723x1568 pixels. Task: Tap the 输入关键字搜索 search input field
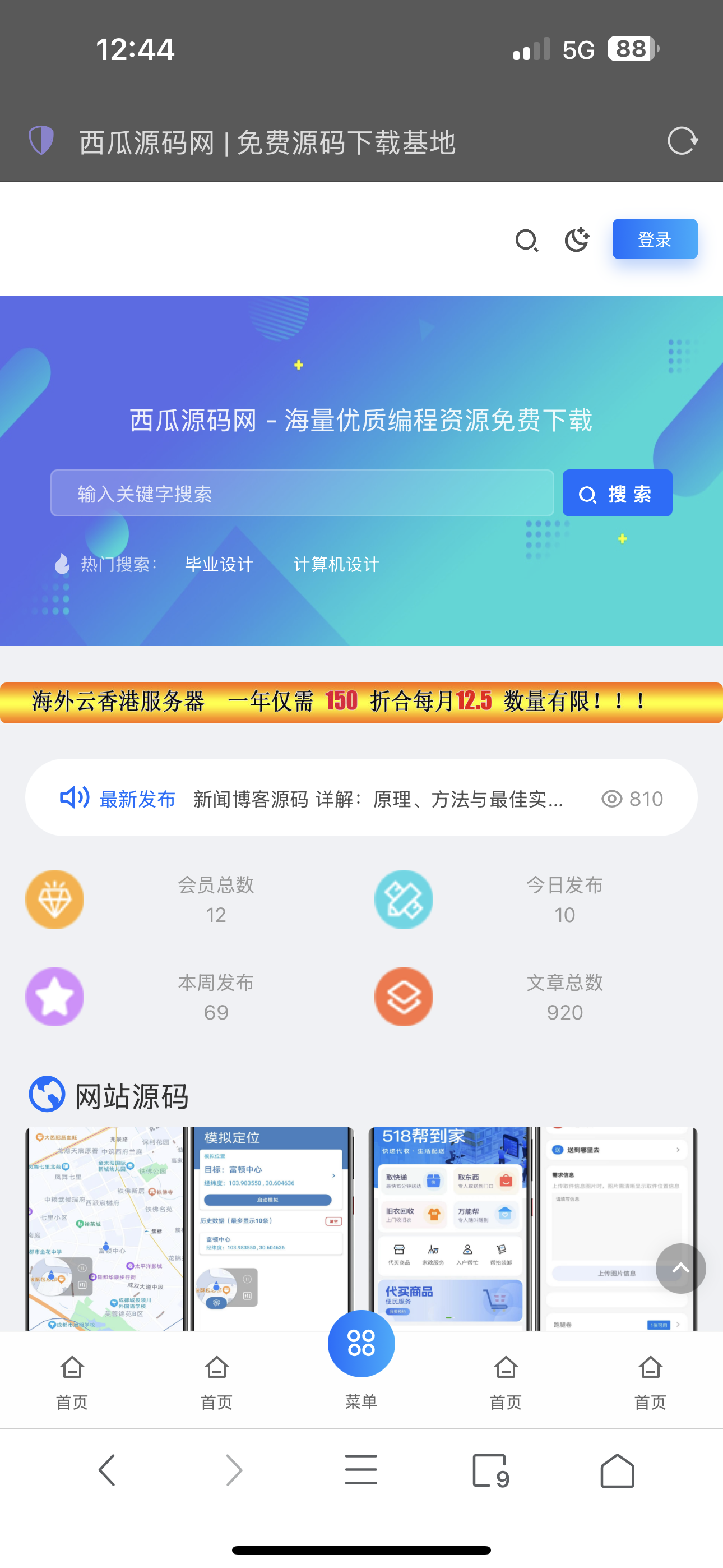(303, 494)
